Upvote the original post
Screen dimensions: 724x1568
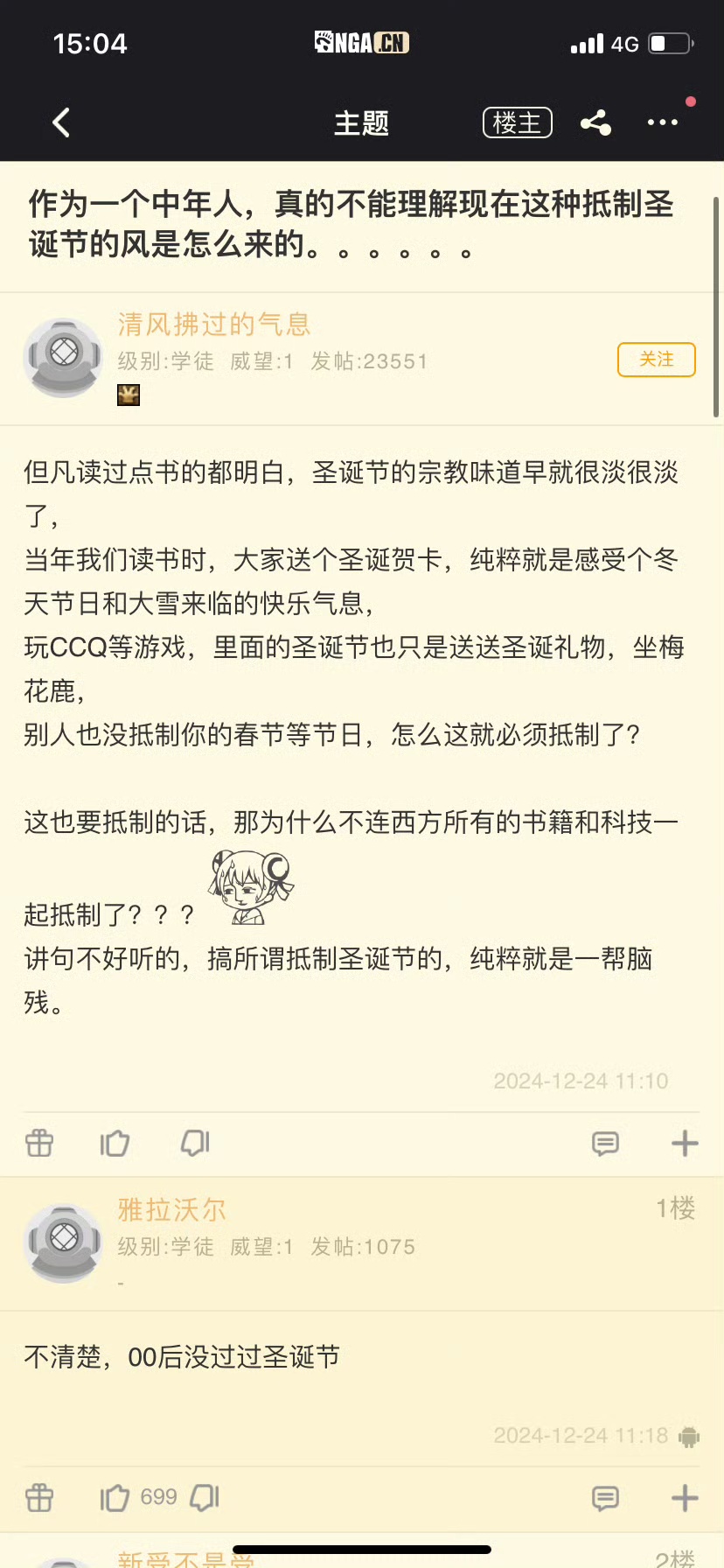(x=115, y=1143)
